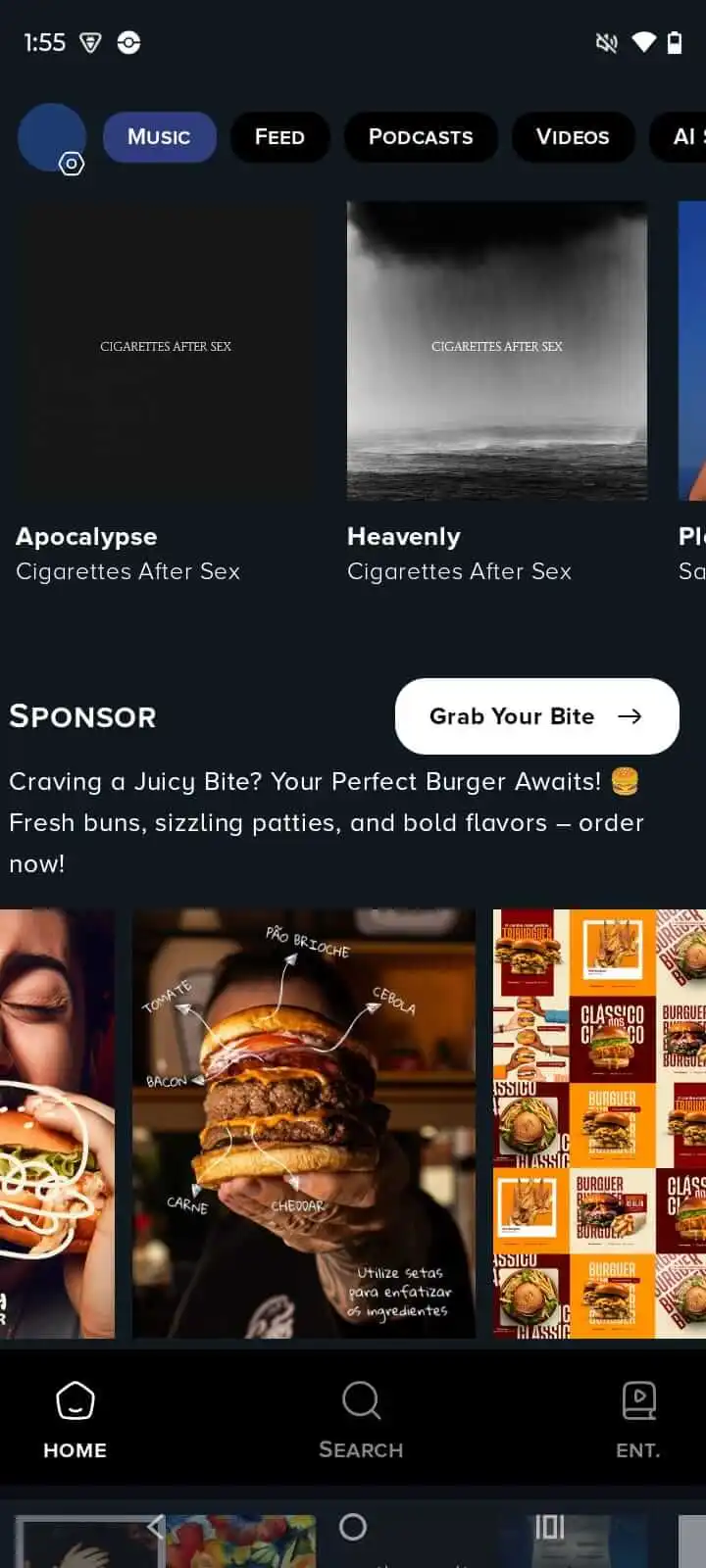The width and height of the screenshot is (706, 1568).
Task: Switch to the Feed tab
Action: point(279,137)
